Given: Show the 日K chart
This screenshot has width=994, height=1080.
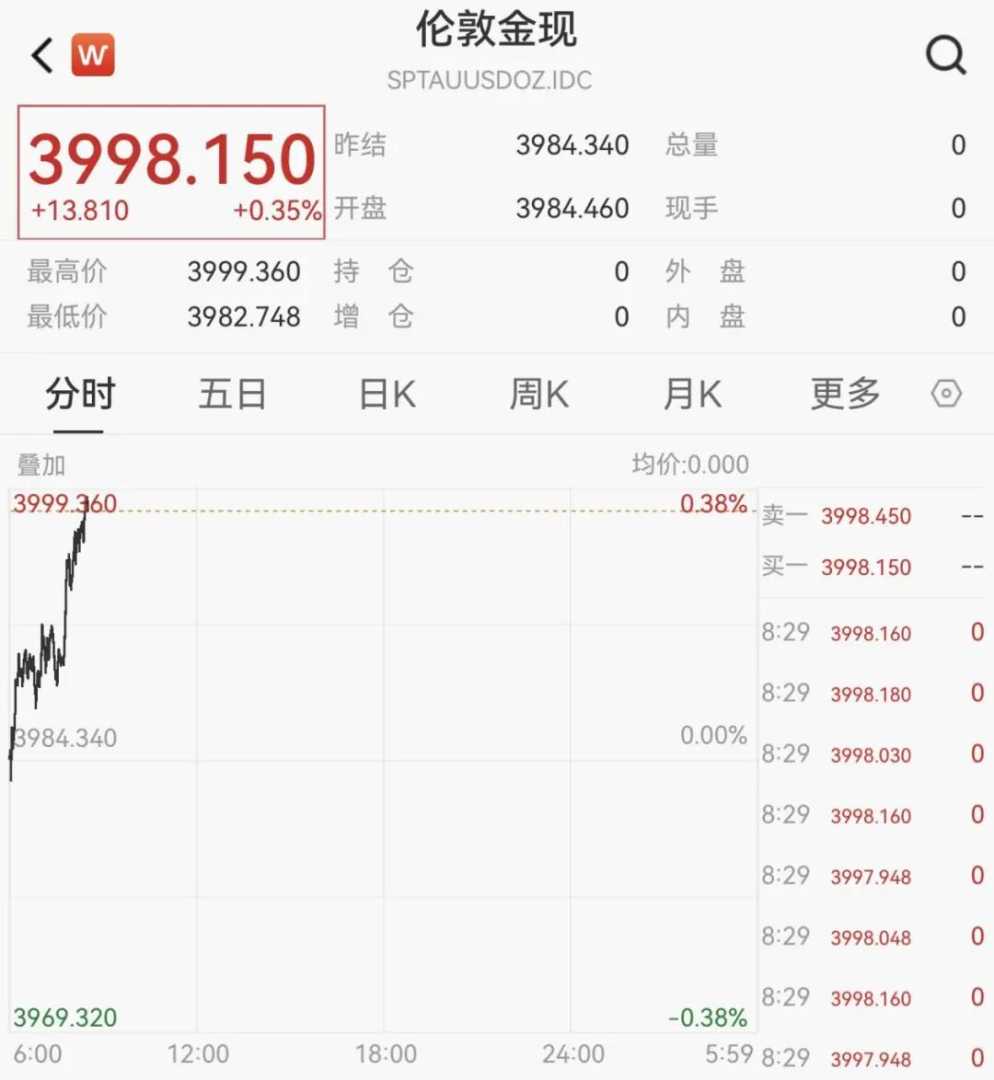Looking at the screenshot, I should point(387,395).
